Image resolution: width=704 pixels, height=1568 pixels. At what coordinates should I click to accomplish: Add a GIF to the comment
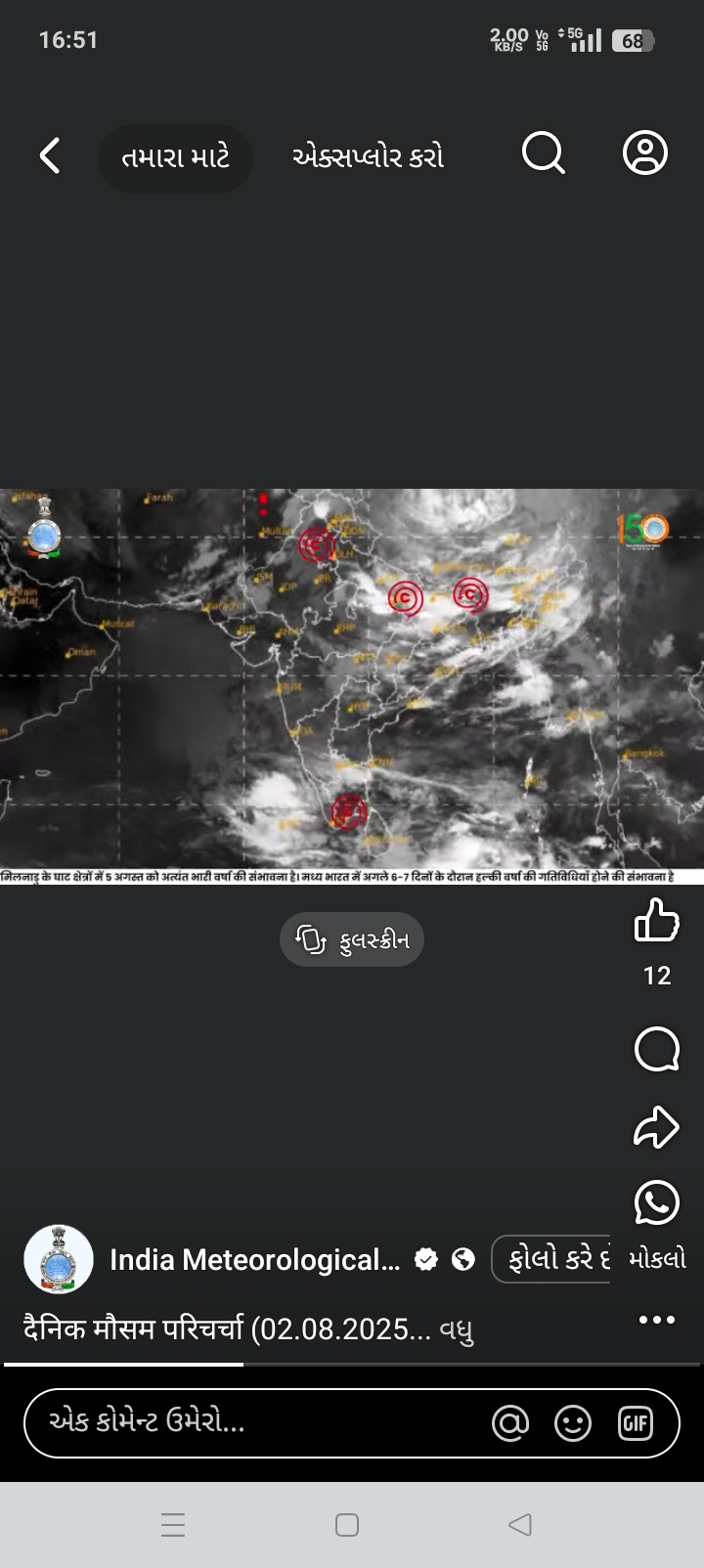point(636,1423)
